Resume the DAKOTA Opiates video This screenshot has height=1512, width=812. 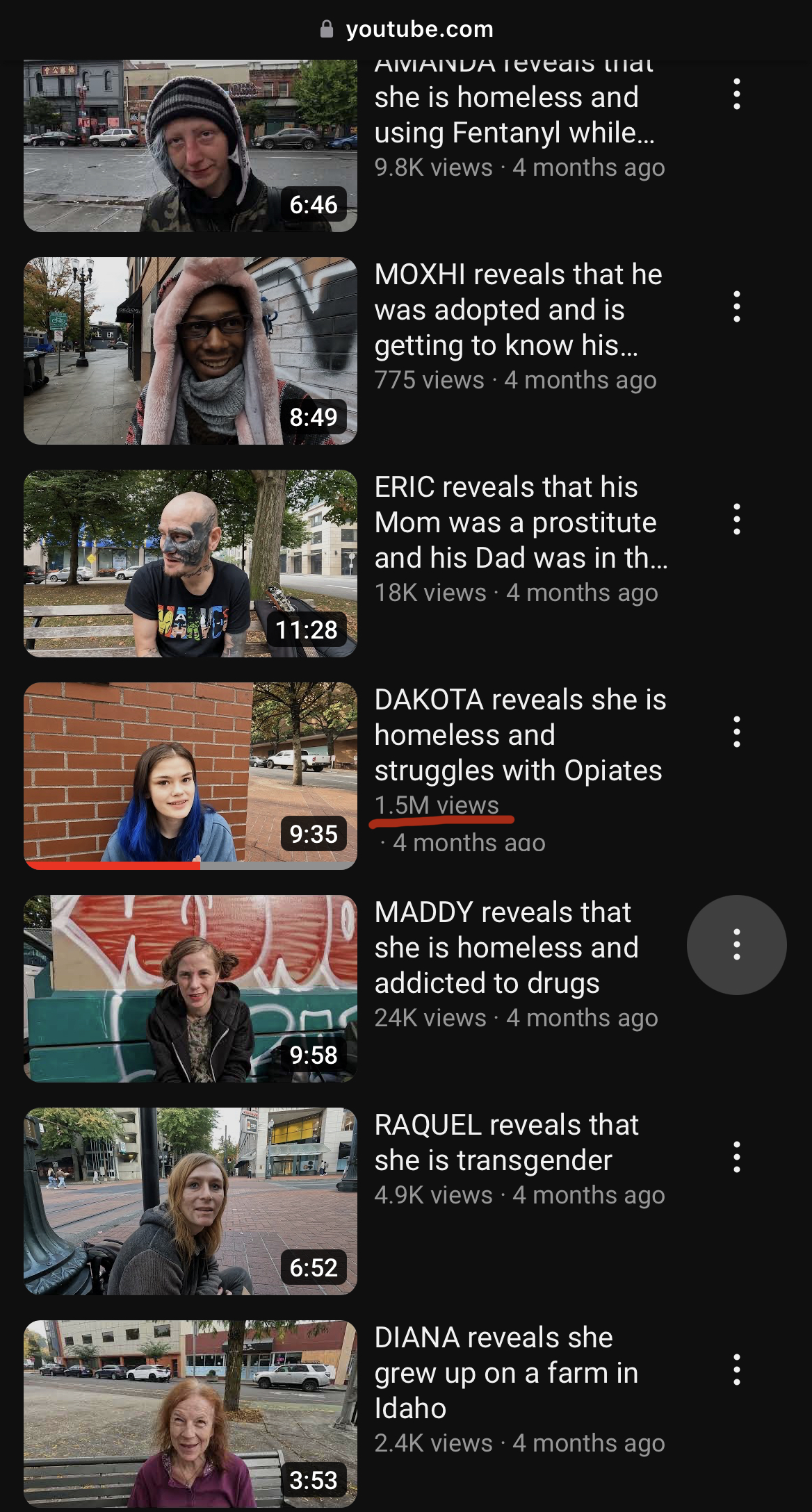click(x=190, y=776)
